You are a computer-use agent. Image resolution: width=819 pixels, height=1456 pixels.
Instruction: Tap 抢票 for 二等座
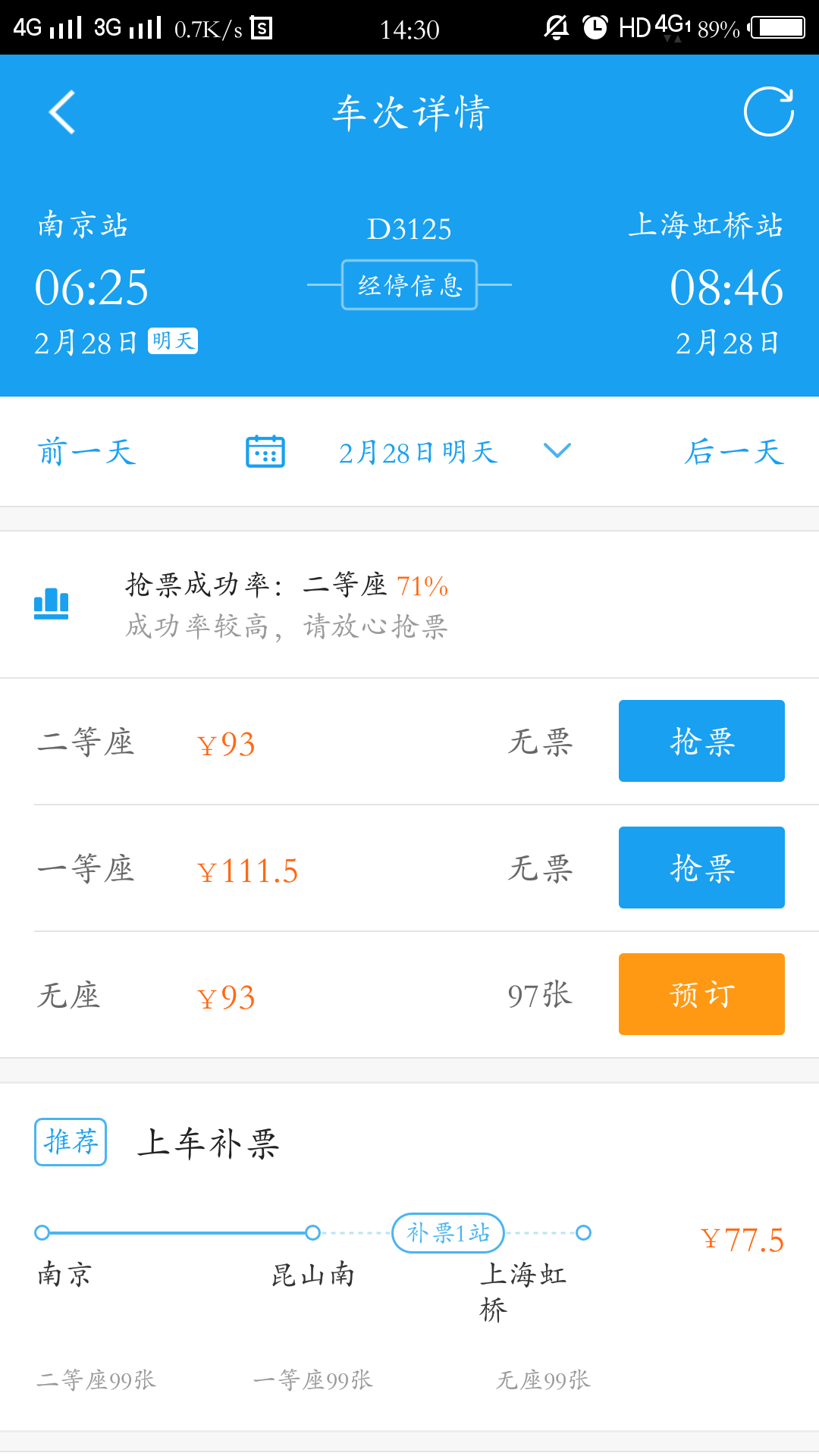pos(701,741)
